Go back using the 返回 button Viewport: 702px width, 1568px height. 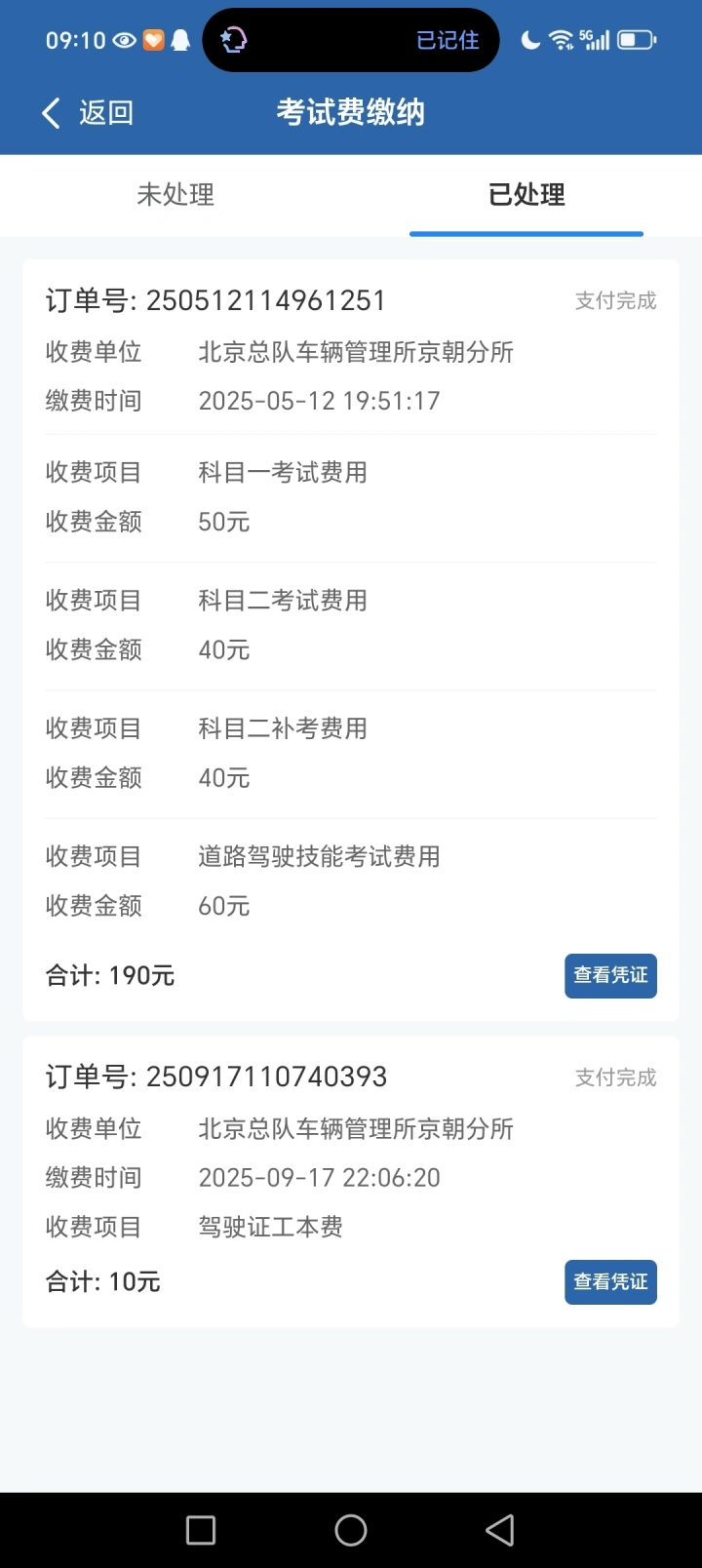(88, 113)
